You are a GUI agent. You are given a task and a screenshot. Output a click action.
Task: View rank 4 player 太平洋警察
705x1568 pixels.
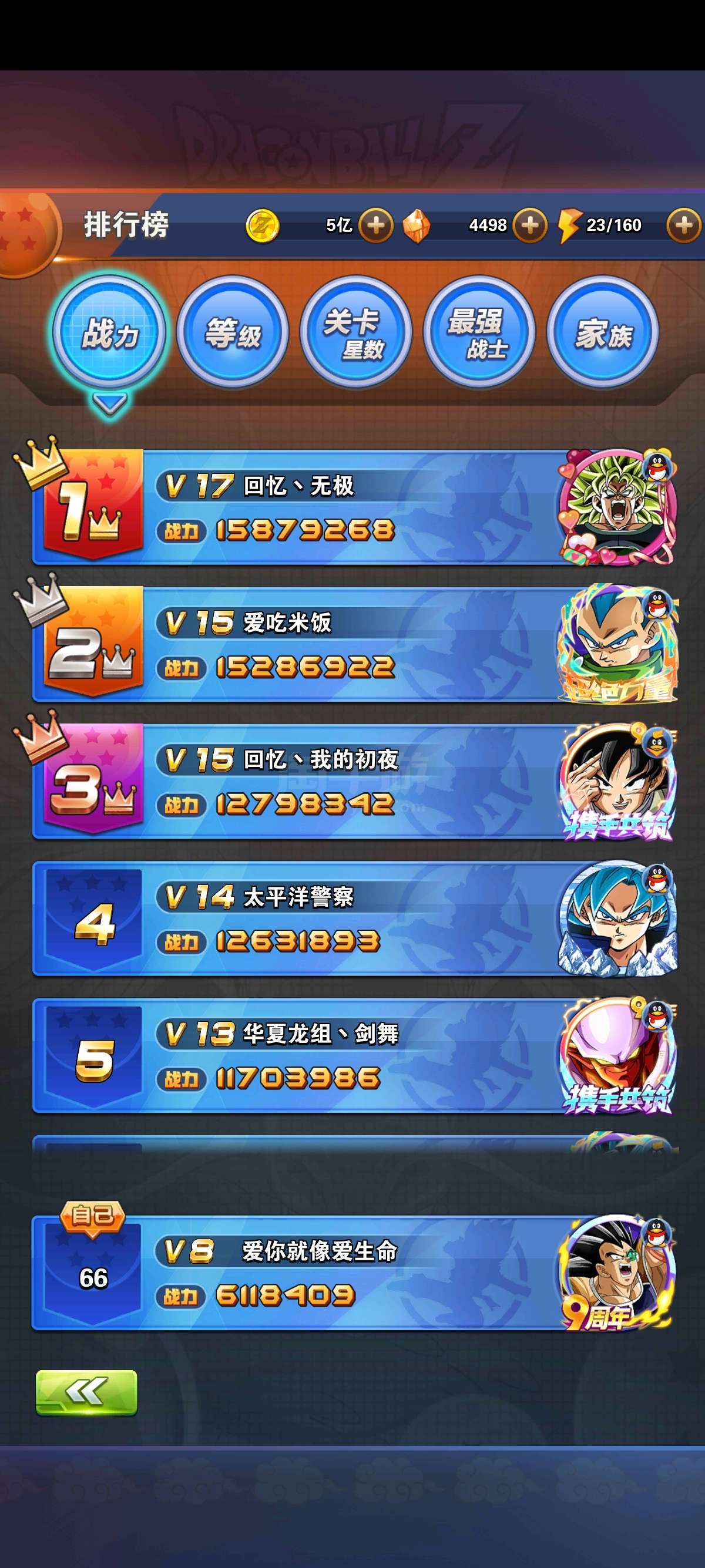(353, 918)
